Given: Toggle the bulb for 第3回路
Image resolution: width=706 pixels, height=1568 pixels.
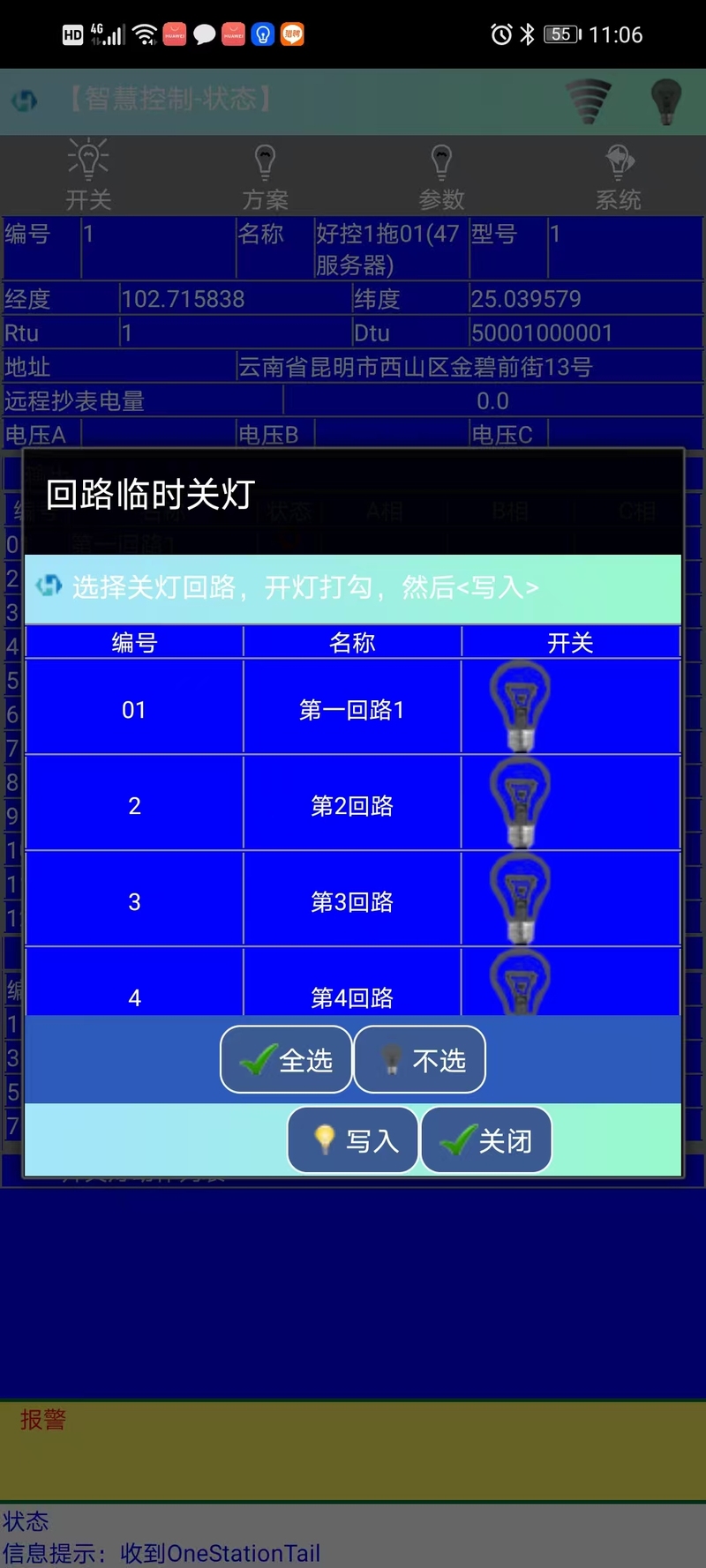Looking at the screenshot, I should [x=521, y=900].
